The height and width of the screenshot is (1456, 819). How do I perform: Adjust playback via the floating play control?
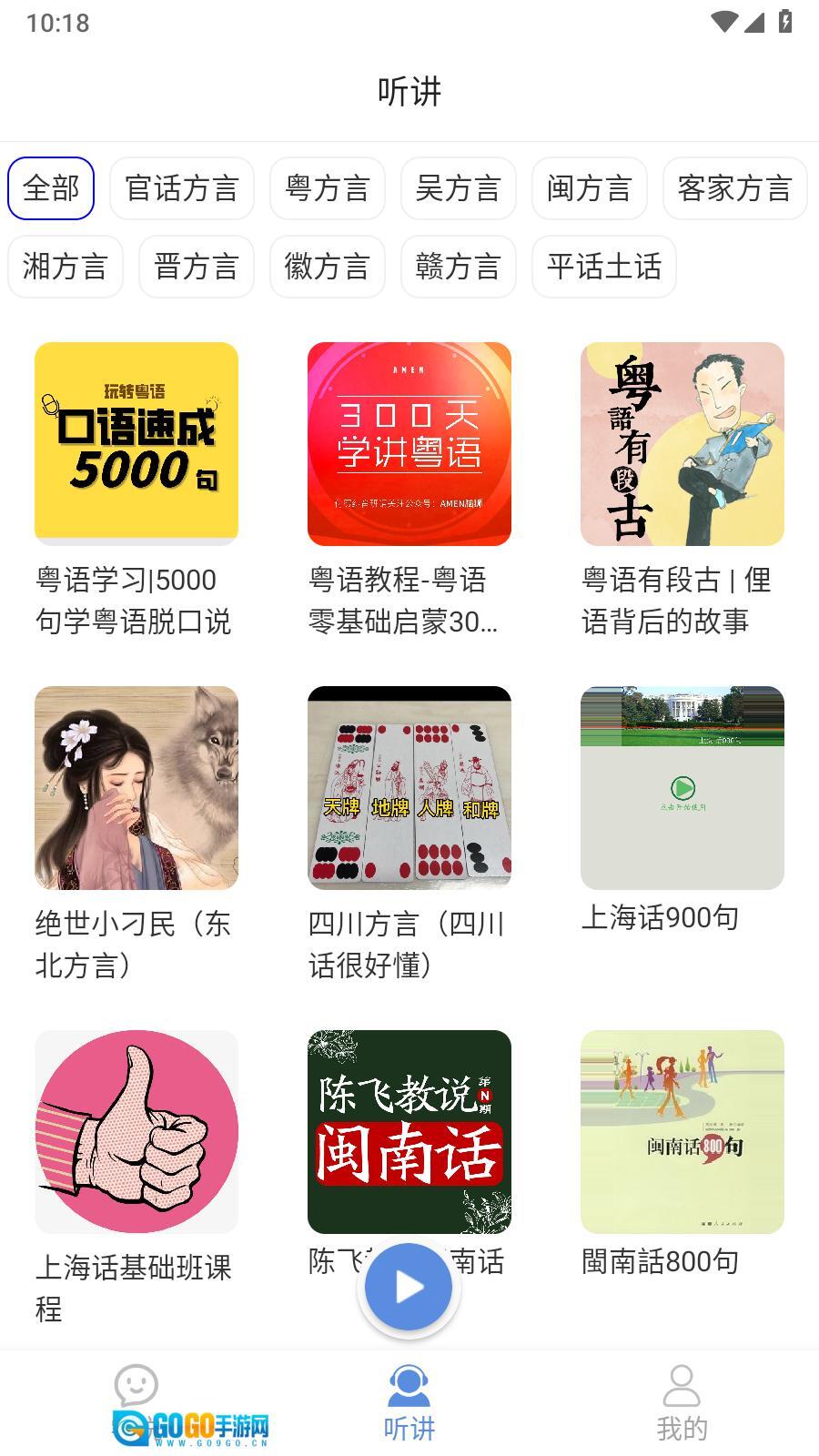409,1287
